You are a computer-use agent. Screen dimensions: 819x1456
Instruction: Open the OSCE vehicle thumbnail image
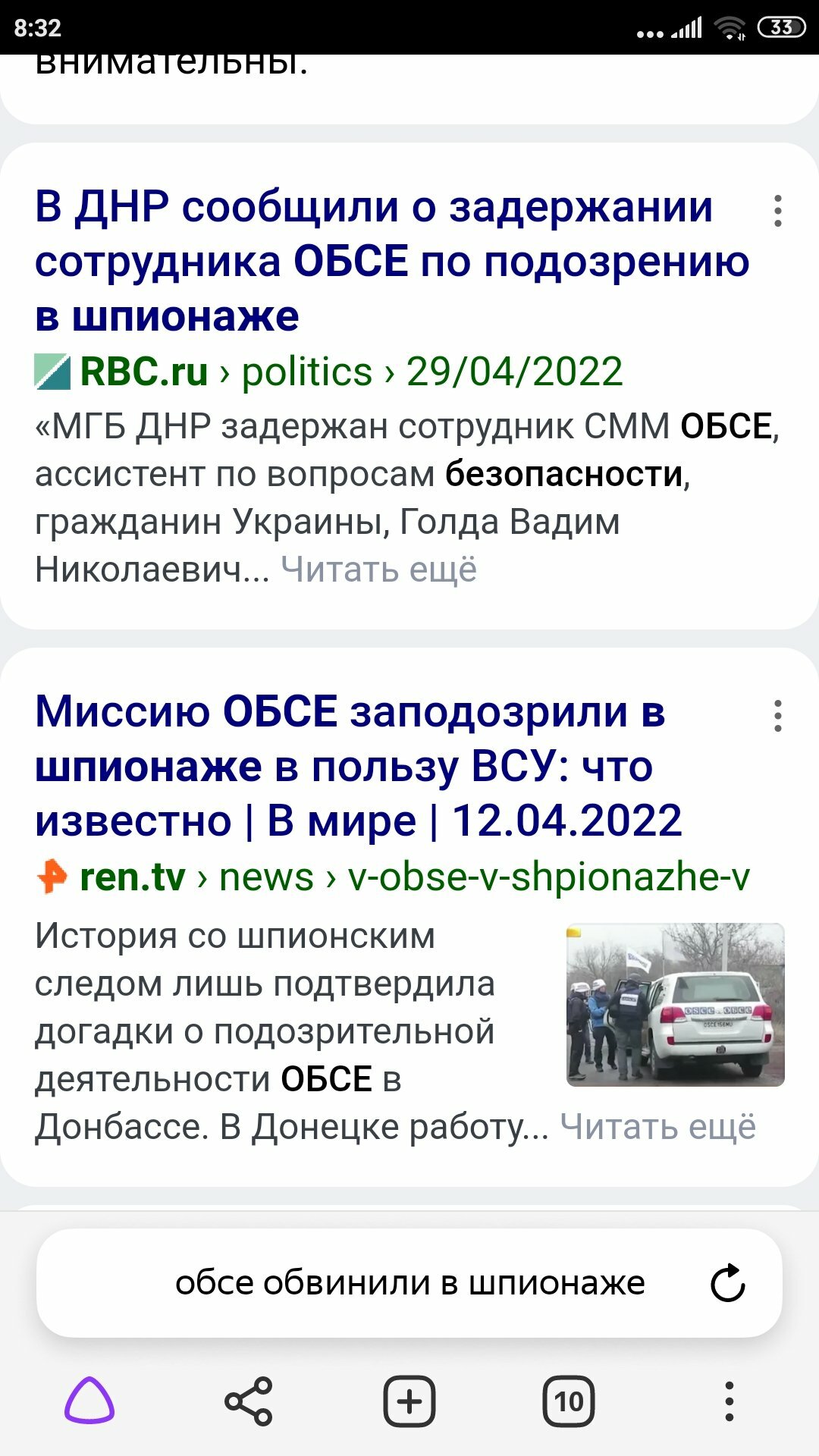pyautogui.click(x=676, y=1004)
